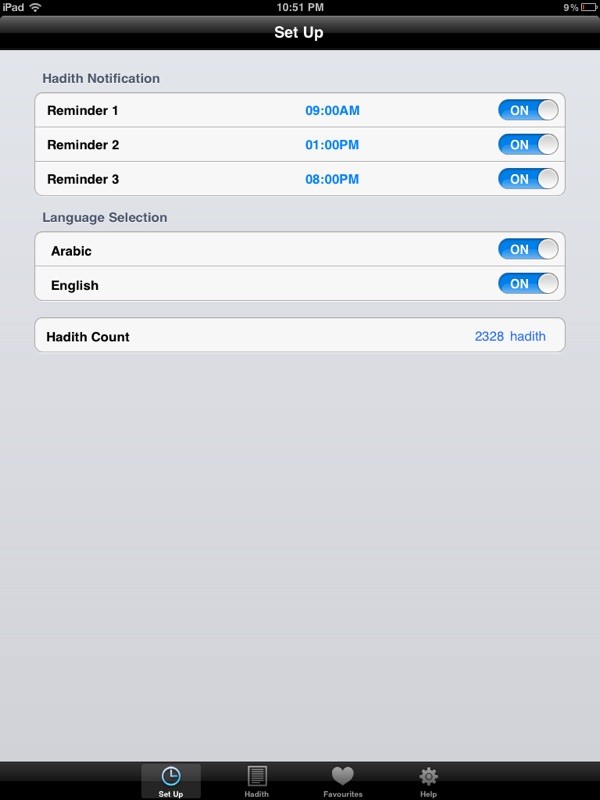Turn off the Reminder 1 switch

(x=528, y=110)
